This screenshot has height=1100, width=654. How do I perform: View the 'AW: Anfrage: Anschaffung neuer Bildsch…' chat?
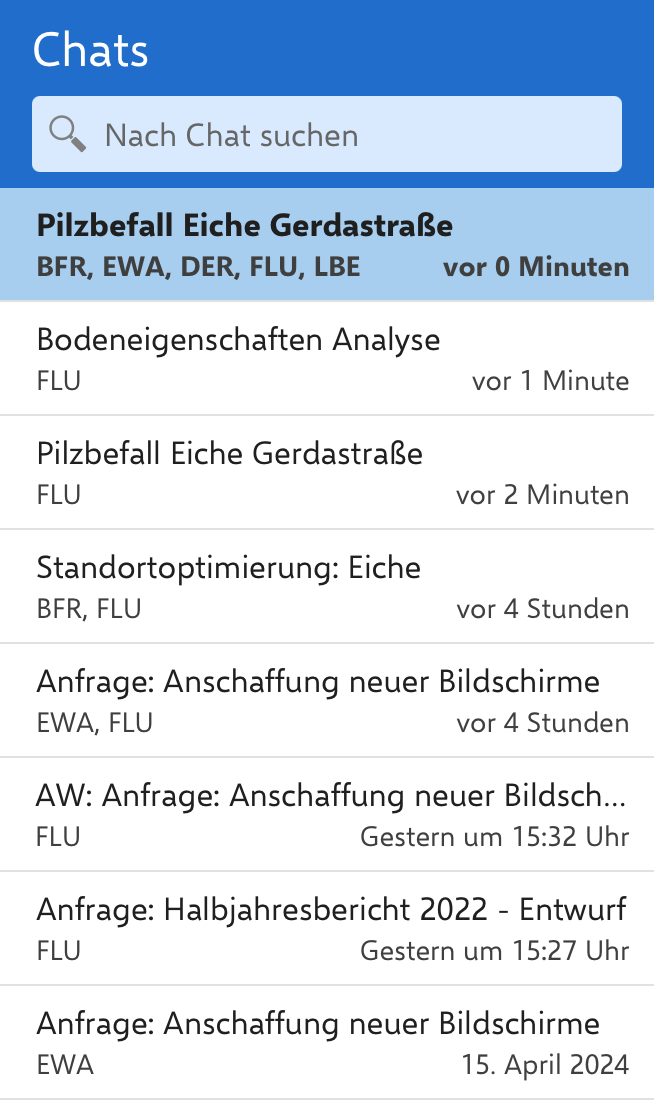327,814
